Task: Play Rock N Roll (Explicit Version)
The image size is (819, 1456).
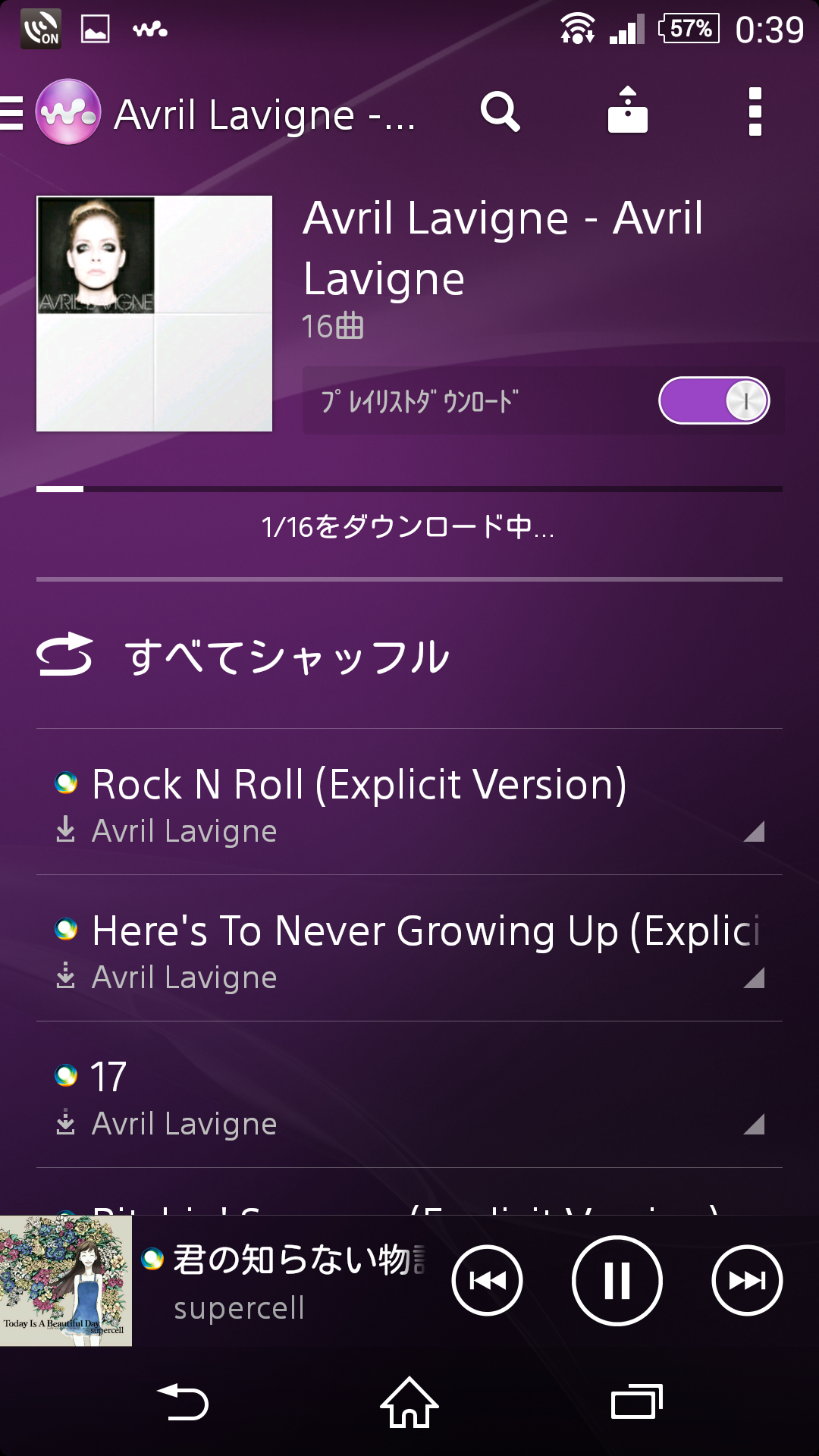Action: [x=409, y=802]
